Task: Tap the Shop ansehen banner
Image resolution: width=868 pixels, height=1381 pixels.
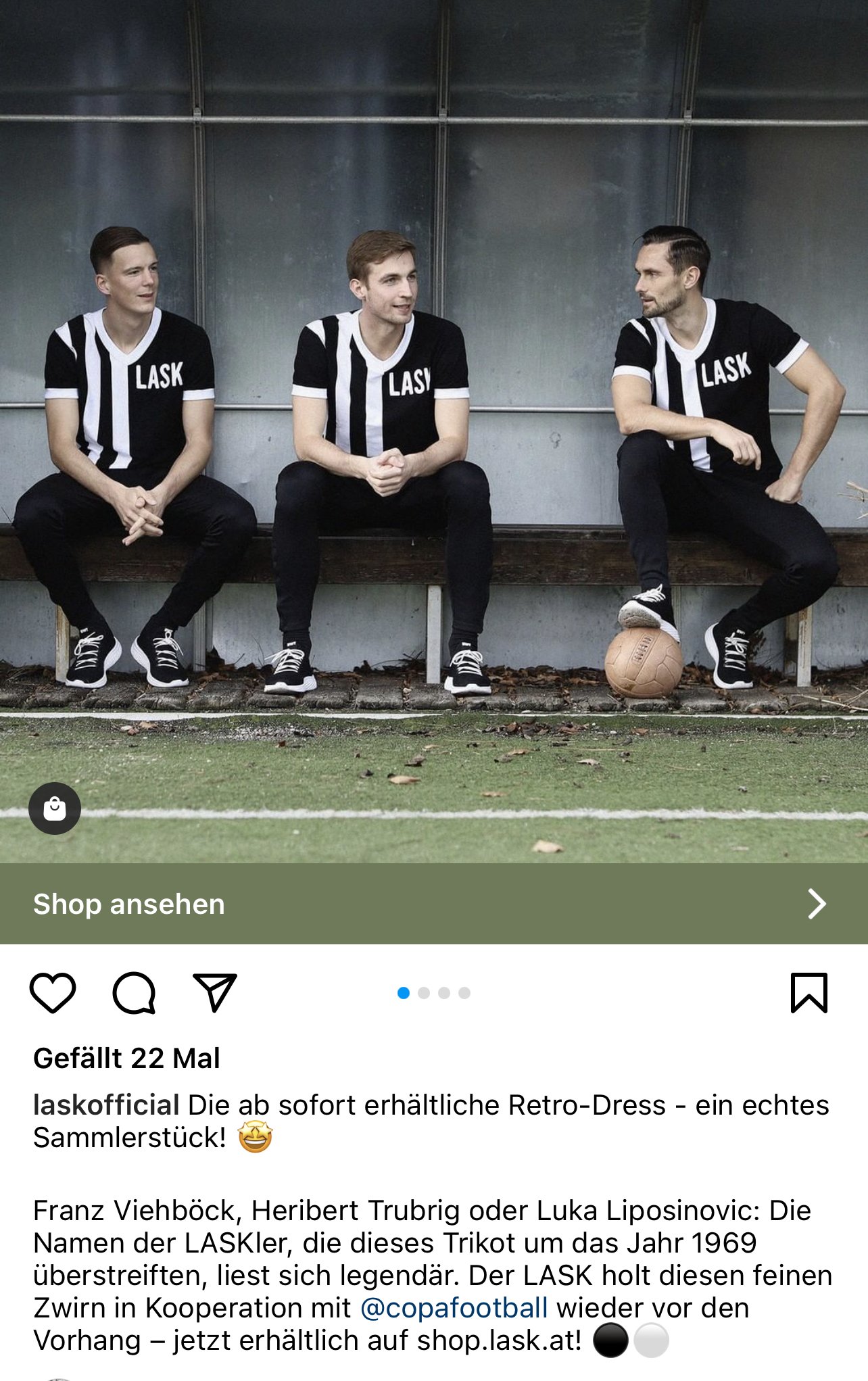Action: coord(433,904)
